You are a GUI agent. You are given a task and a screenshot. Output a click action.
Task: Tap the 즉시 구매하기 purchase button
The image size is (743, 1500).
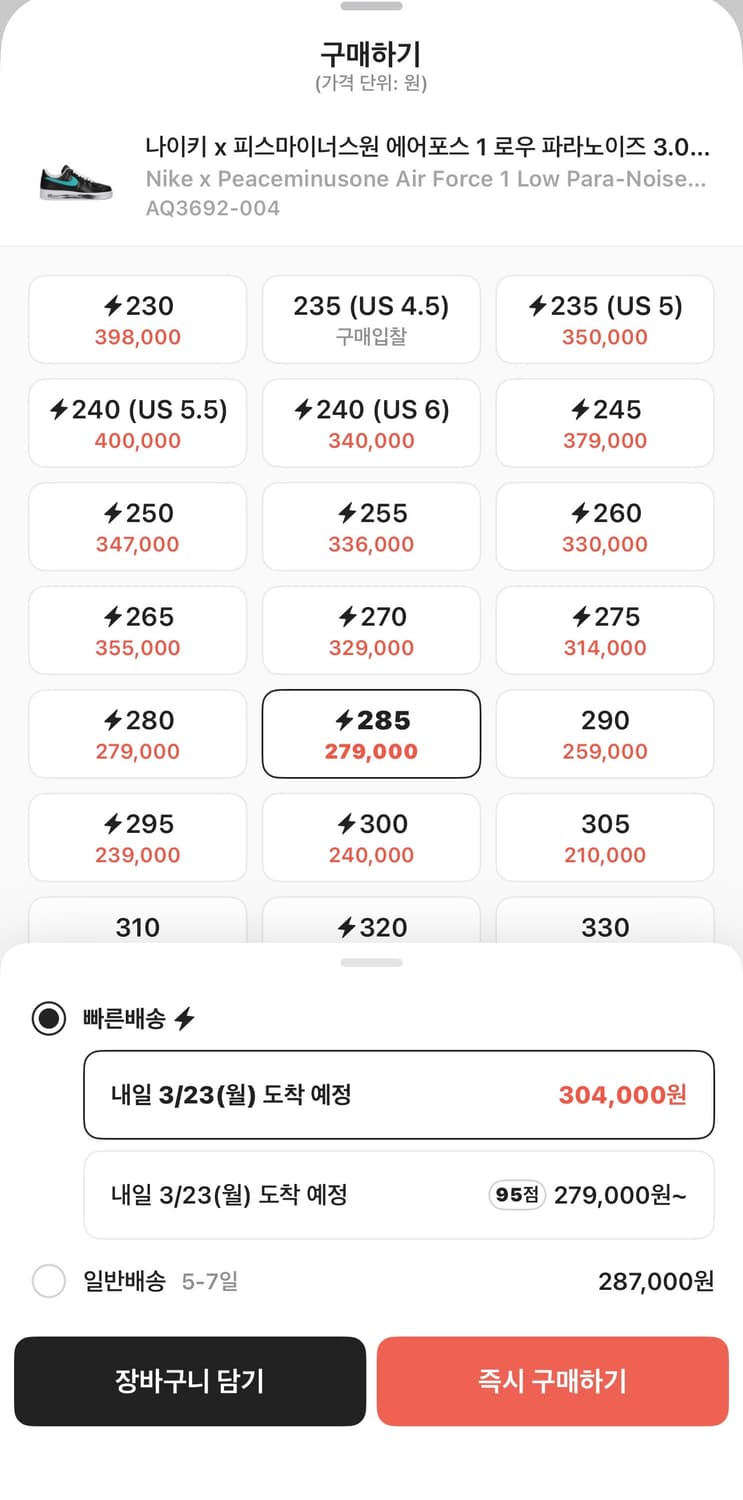pos(551,1381)
